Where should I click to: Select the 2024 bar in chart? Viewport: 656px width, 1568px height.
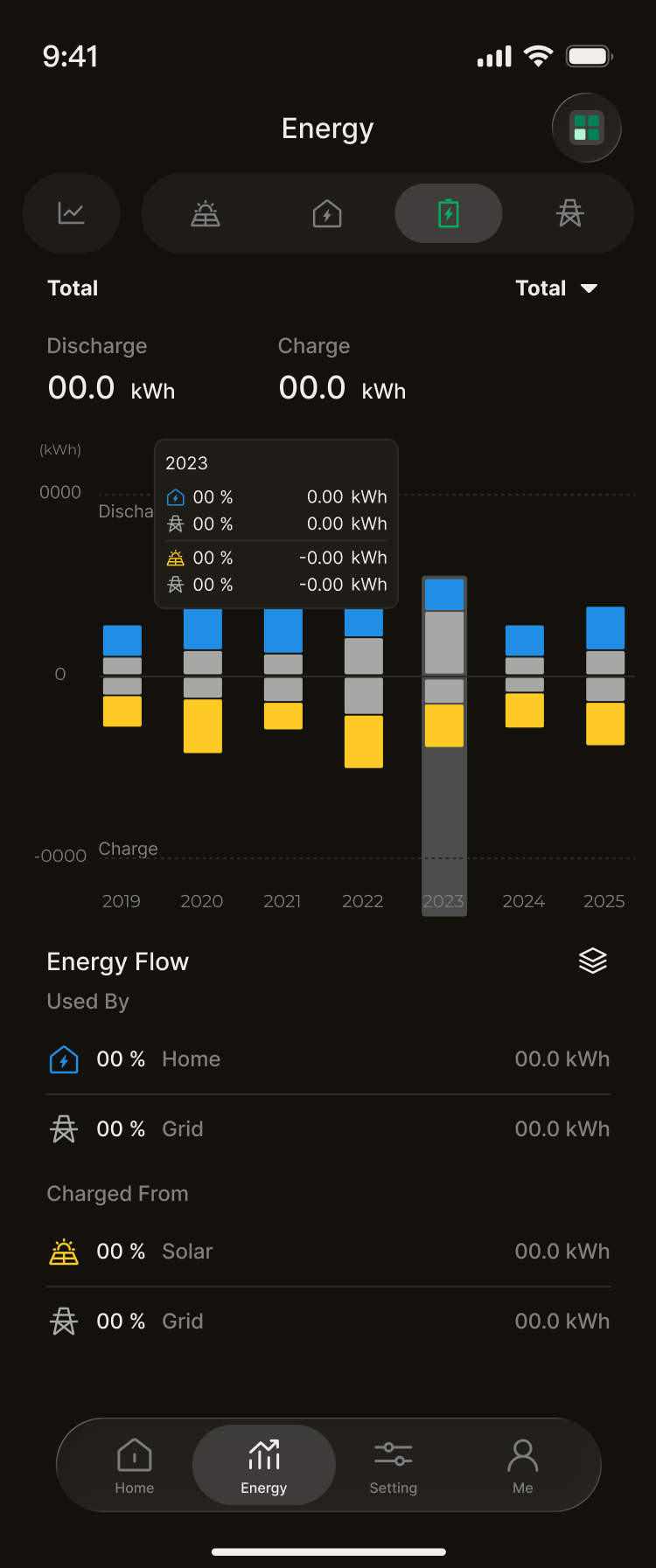524,676
